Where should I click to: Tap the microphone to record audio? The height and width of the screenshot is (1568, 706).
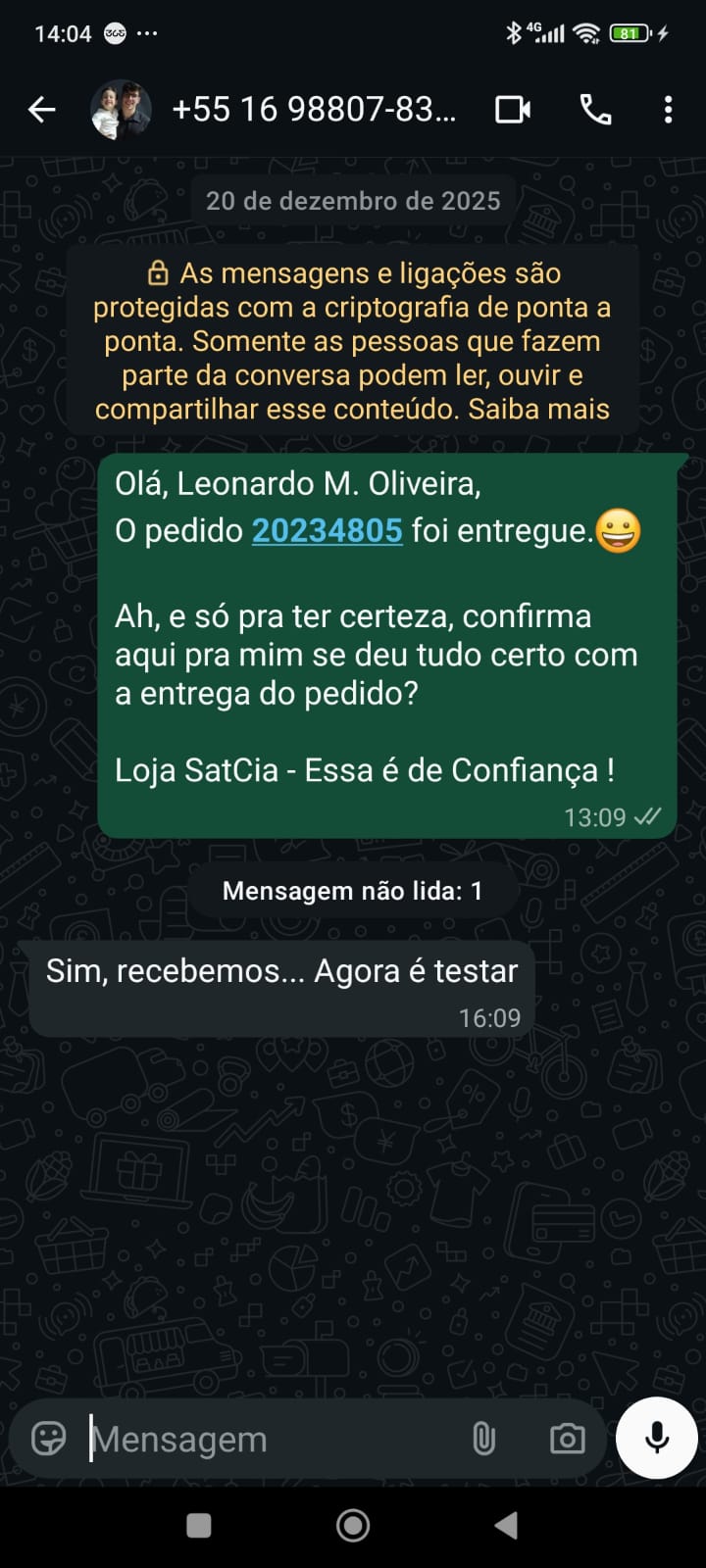click(x=657, y=1438)
